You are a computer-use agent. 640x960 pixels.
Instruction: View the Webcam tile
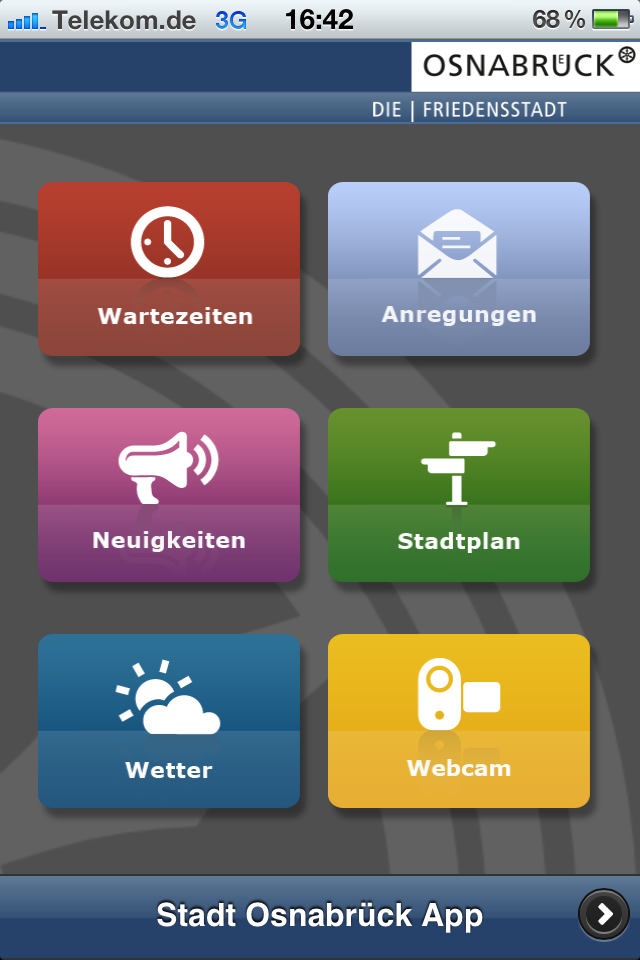point(459,721)
